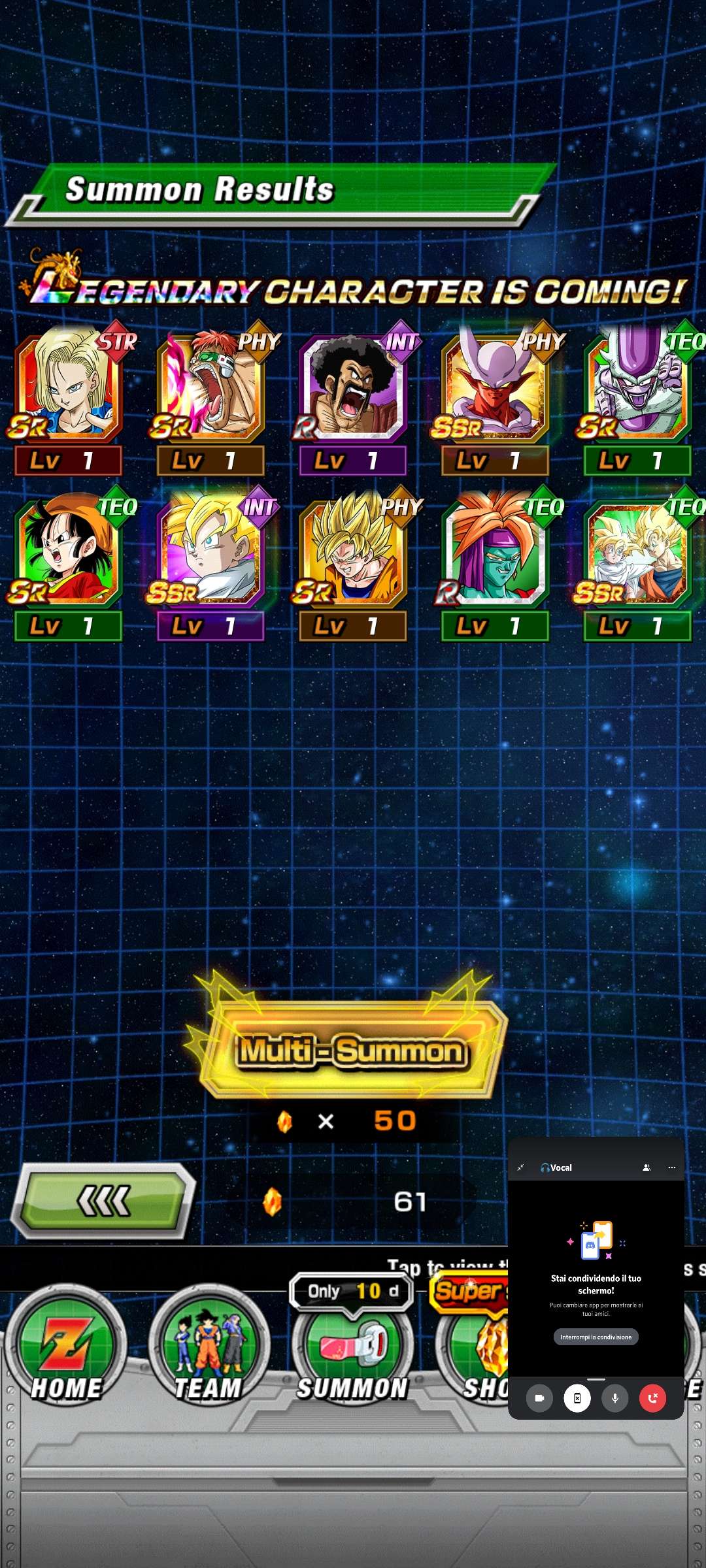Disconnect from the Discord voice call

(652, 1398)
